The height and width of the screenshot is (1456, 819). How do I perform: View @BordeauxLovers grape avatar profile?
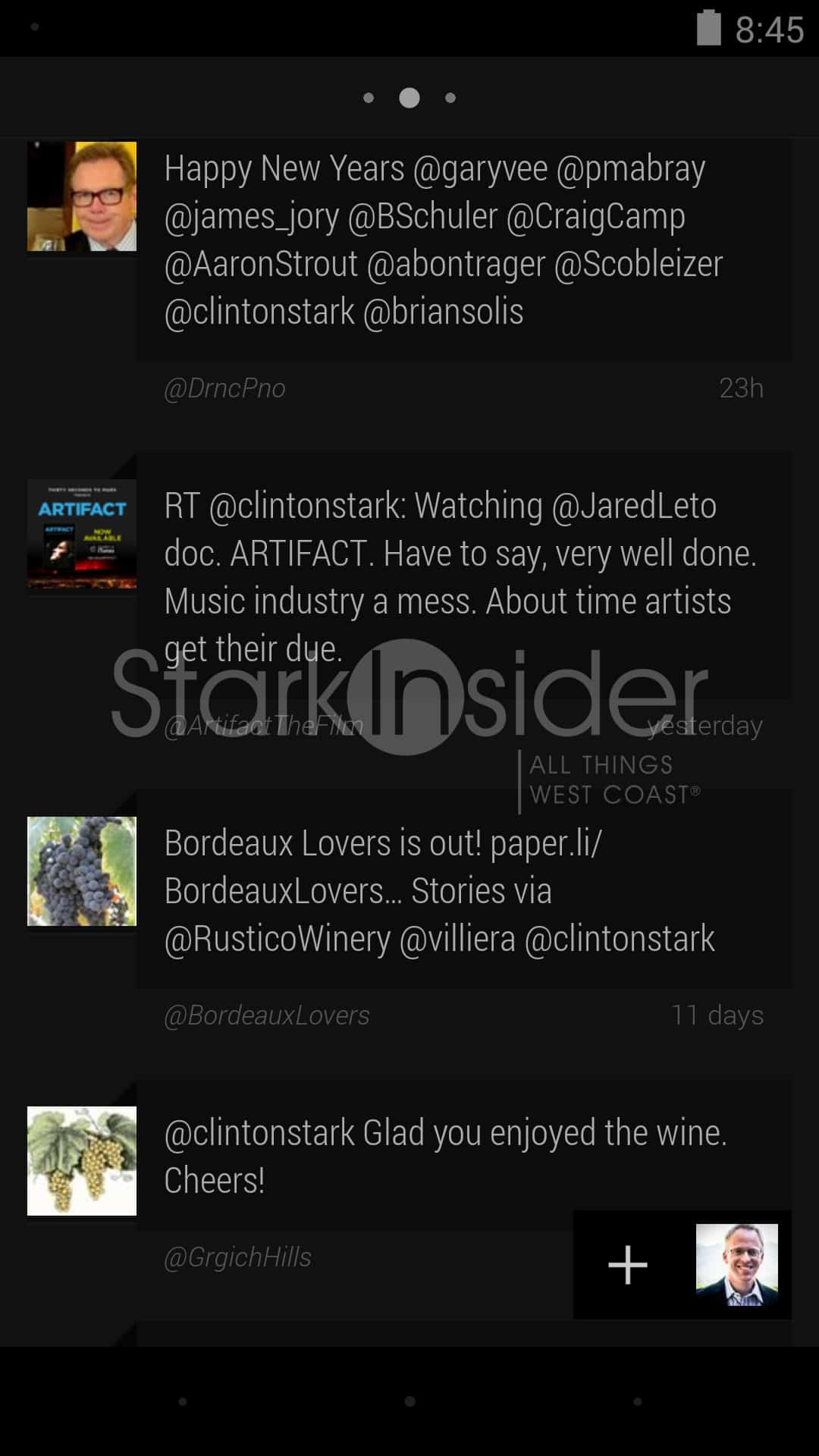(x=82, y=871)
